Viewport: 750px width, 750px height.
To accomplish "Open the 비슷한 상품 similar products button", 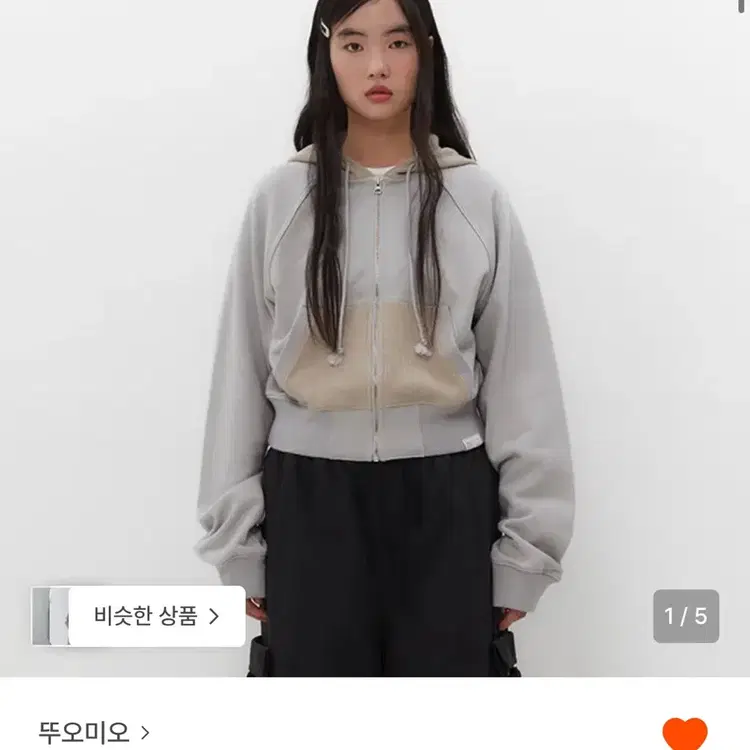I will point(139,616).
